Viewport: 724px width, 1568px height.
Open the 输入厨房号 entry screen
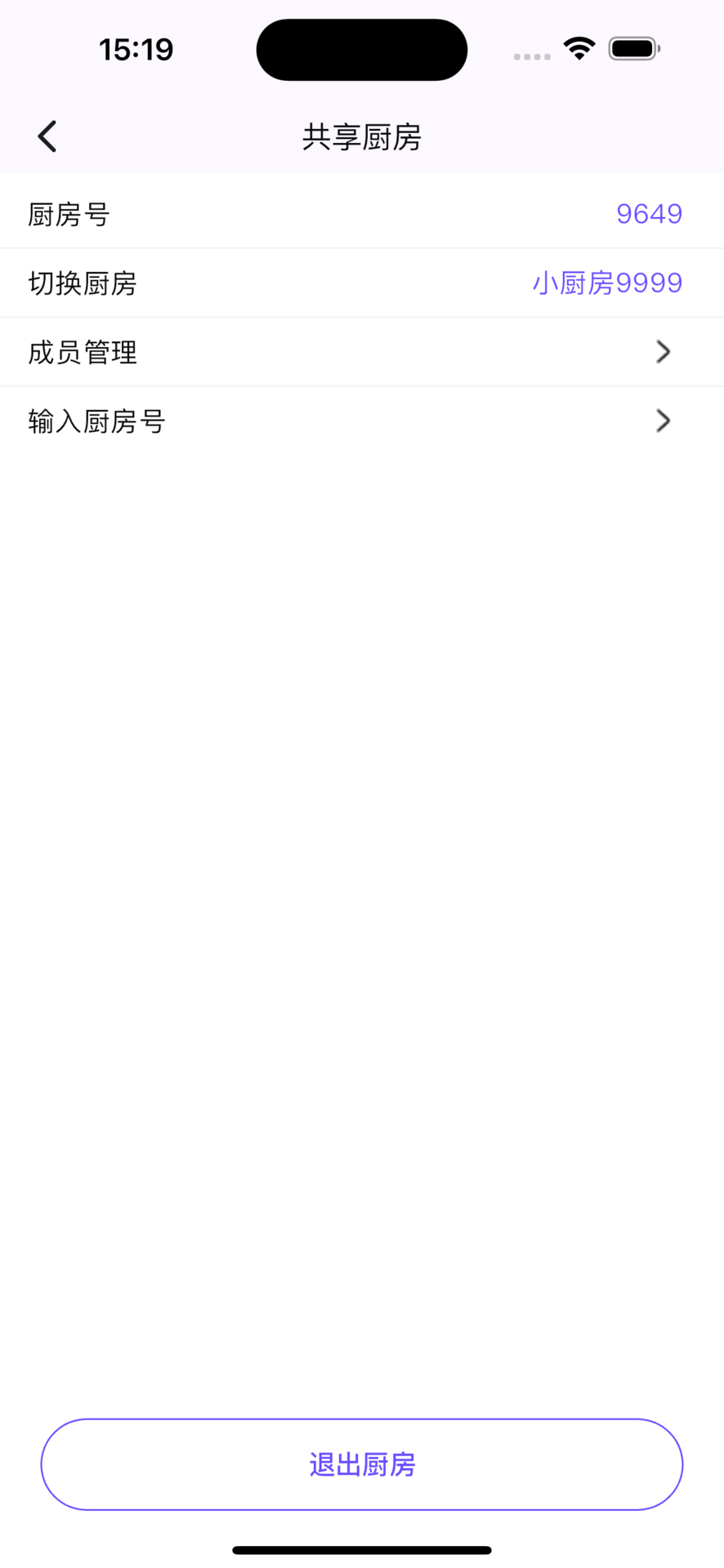[x=361, y=421]
